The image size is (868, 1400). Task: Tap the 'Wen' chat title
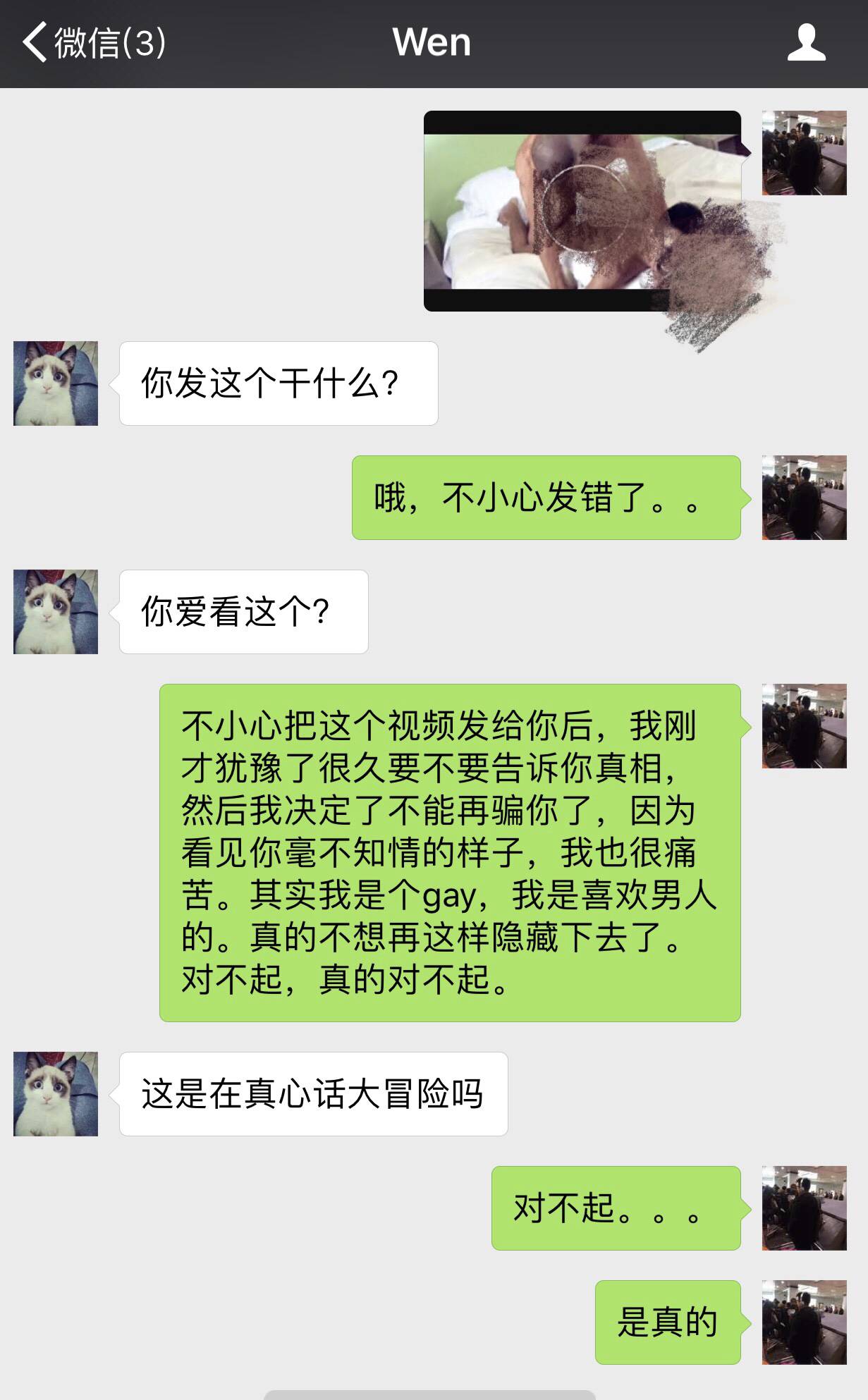tap(433, 42)
